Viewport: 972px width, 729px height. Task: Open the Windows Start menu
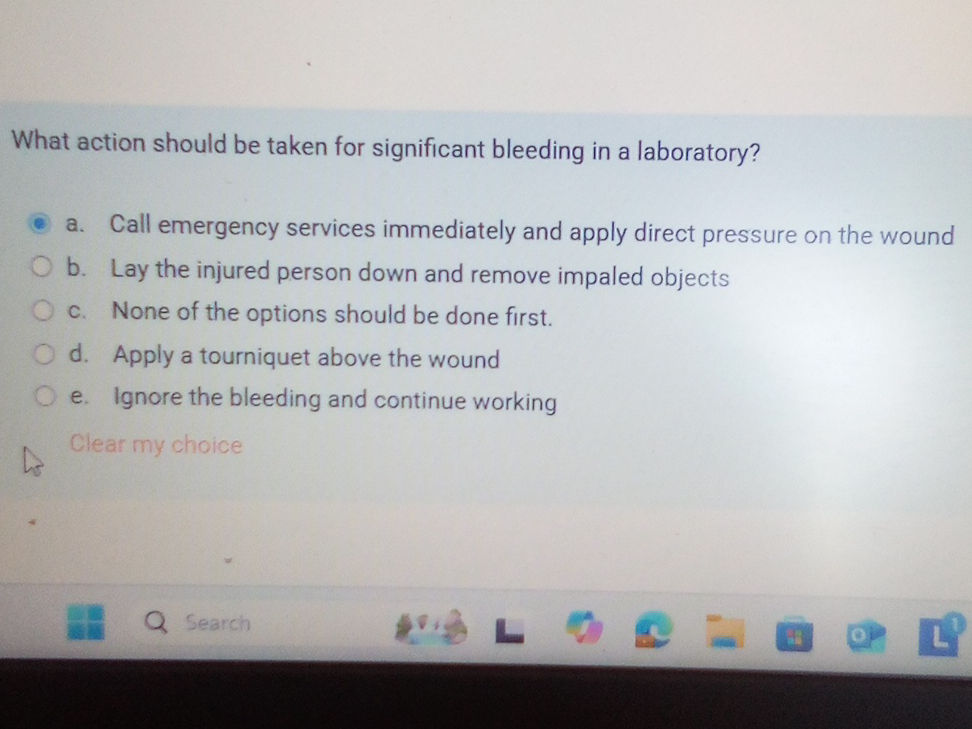[x=86, y=620]
